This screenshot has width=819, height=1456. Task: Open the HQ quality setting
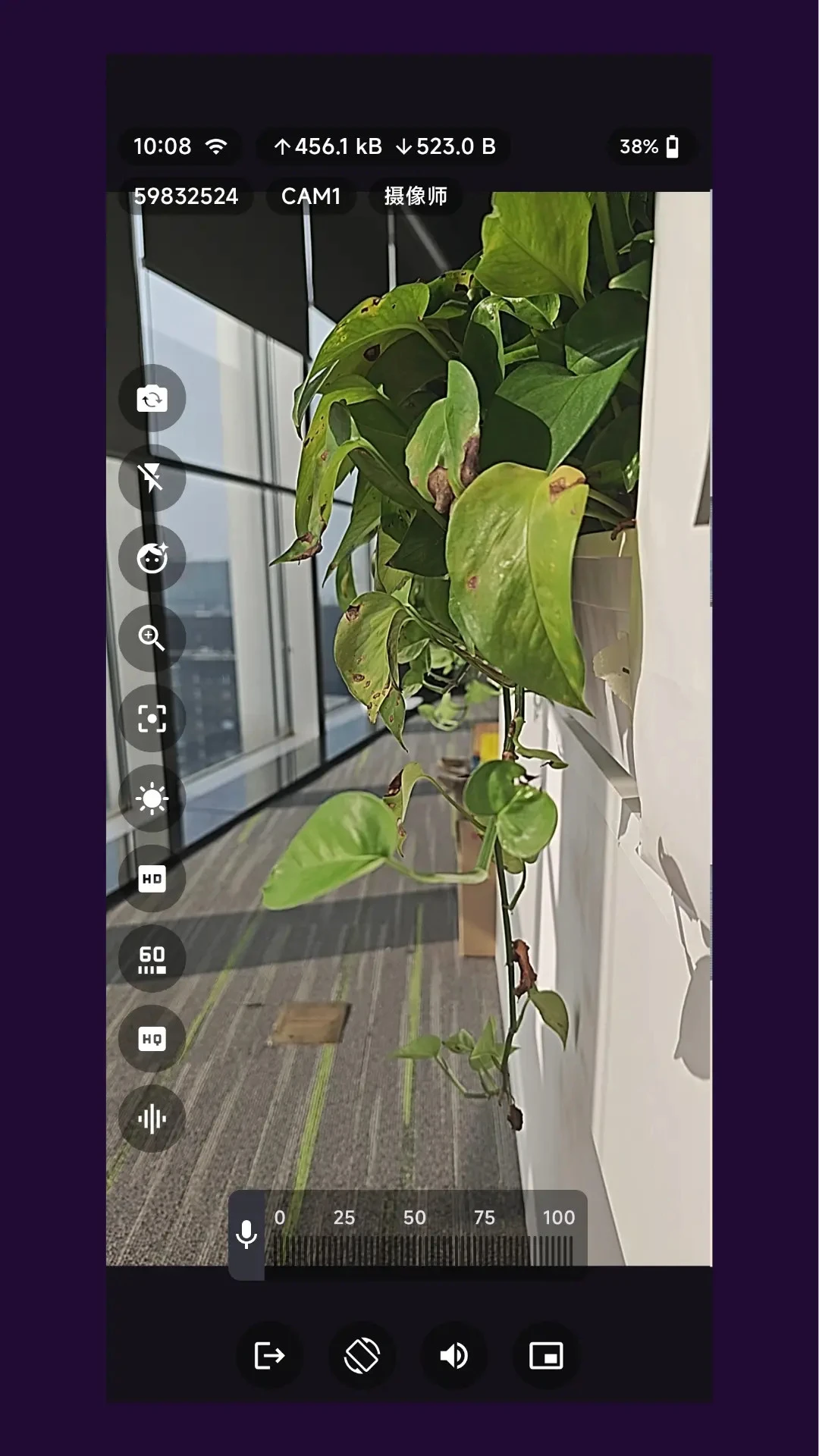(152, 1039)
